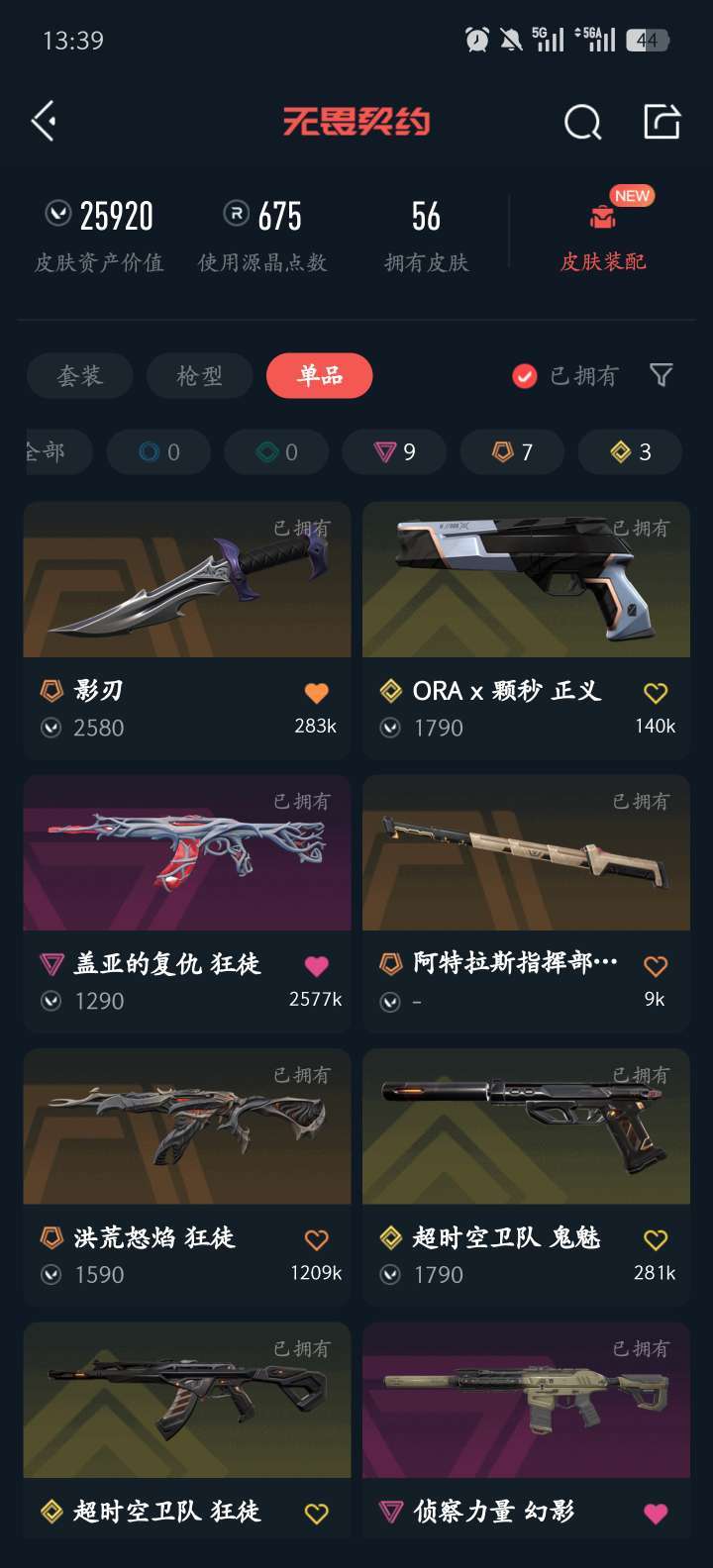
Task: Switch to the 套装 tab
Action: point(79,376)
